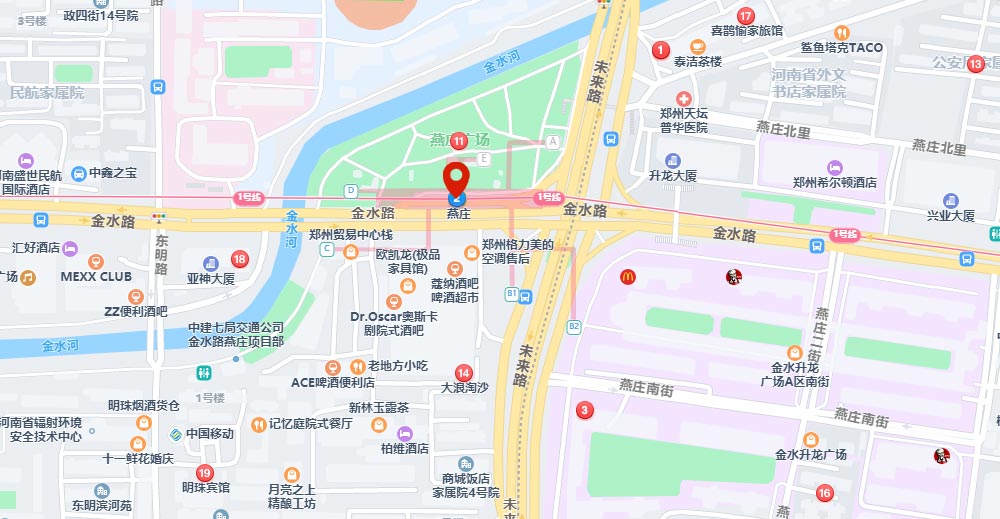Select 郑州天坛普华医院 hospital marker
Screen dimensions: 1000x519
684,98
